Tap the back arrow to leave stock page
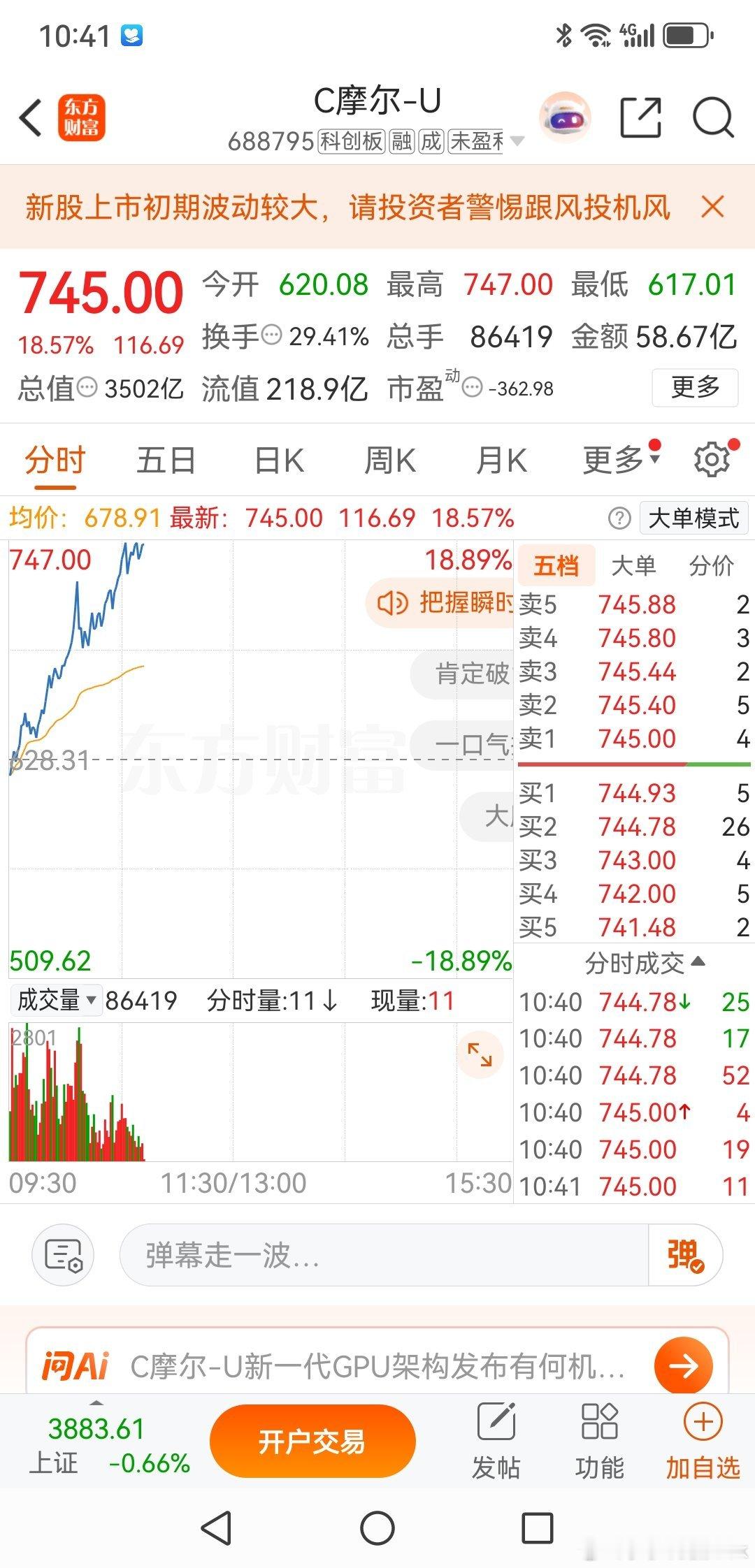Image resolution: width=755 pixels, height=1568 pixels. 29,118
